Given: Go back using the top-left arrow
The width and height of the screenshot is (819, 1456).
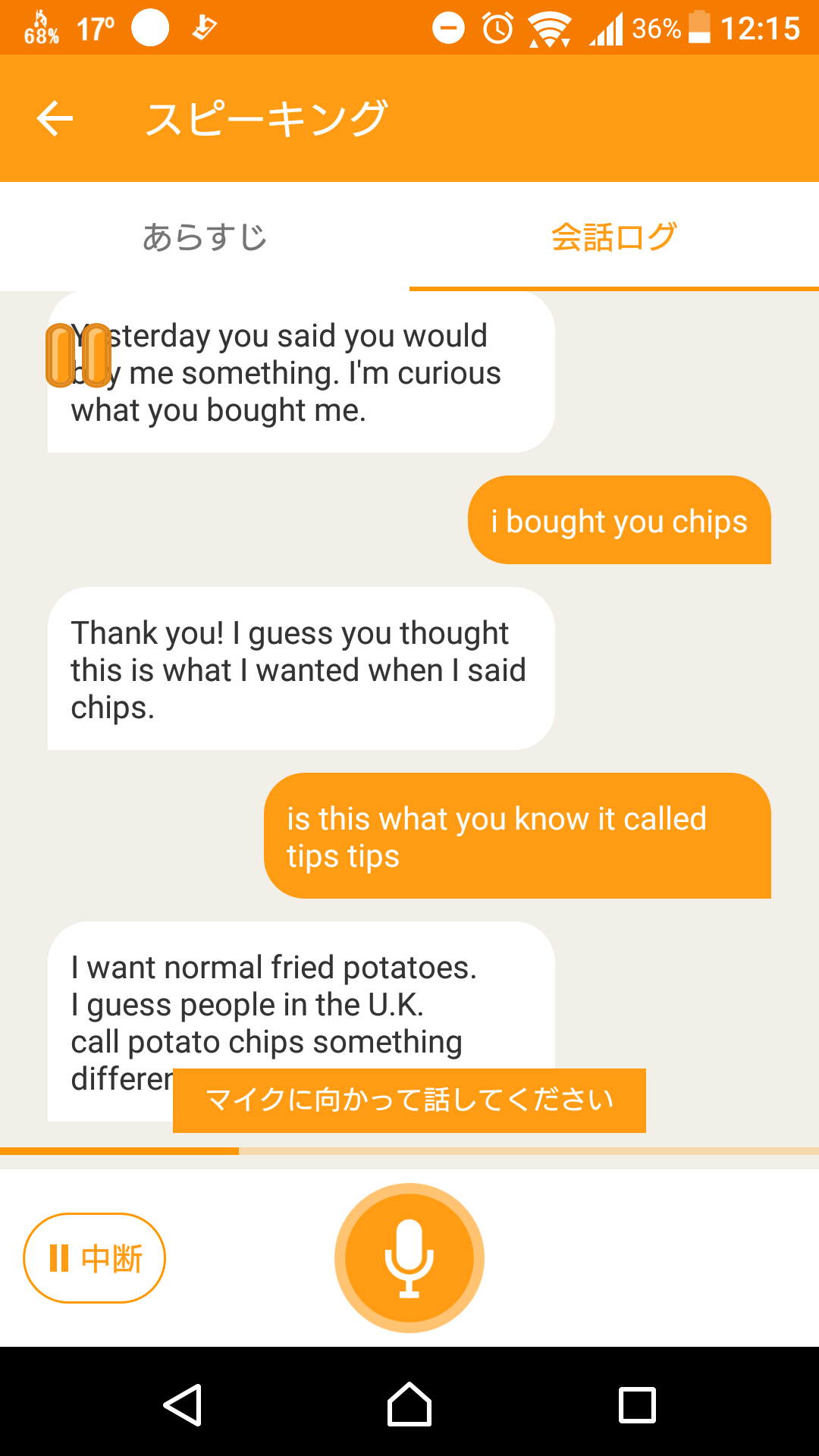Looking at the screenshot, I should (x=55, y=118).
